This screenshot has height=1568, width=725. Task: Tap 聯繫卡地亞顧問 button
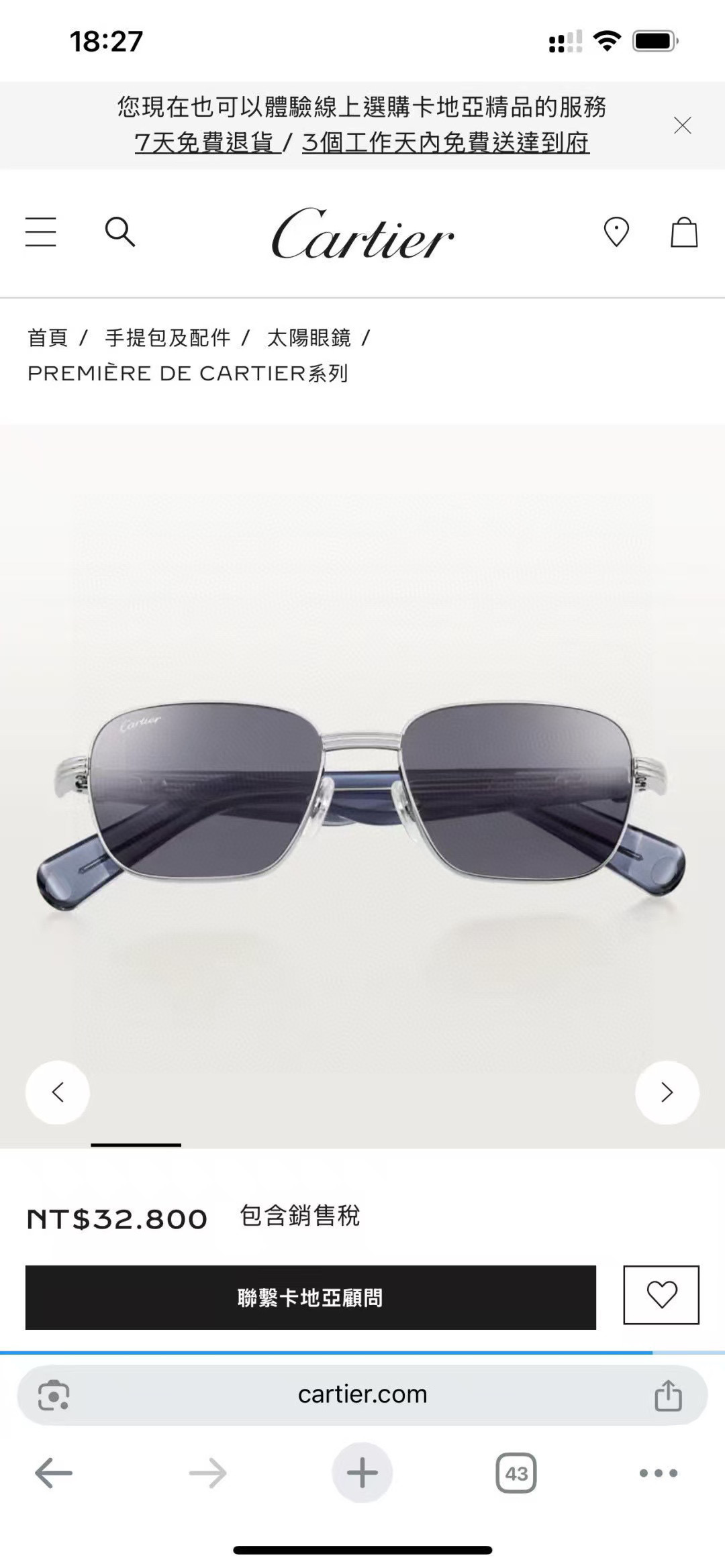pyautogui.click(x=310, y=1298)
